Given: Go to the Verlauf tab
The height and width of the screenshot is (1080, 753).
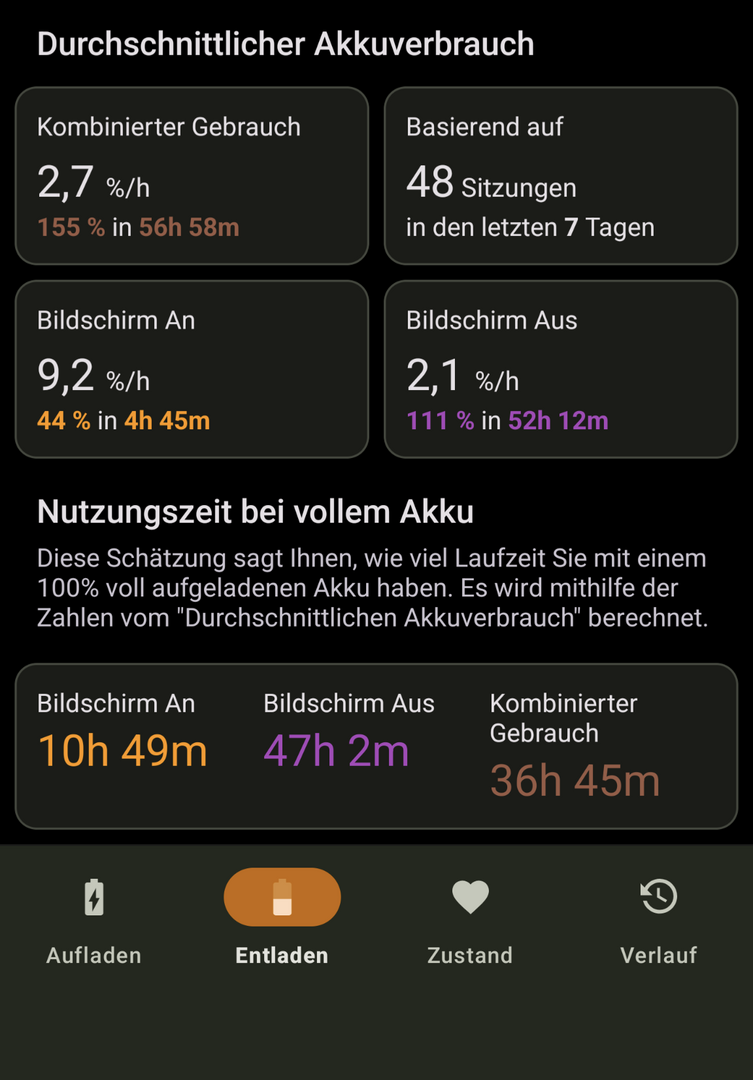Looking at the screenshot, I should point(658,919).
